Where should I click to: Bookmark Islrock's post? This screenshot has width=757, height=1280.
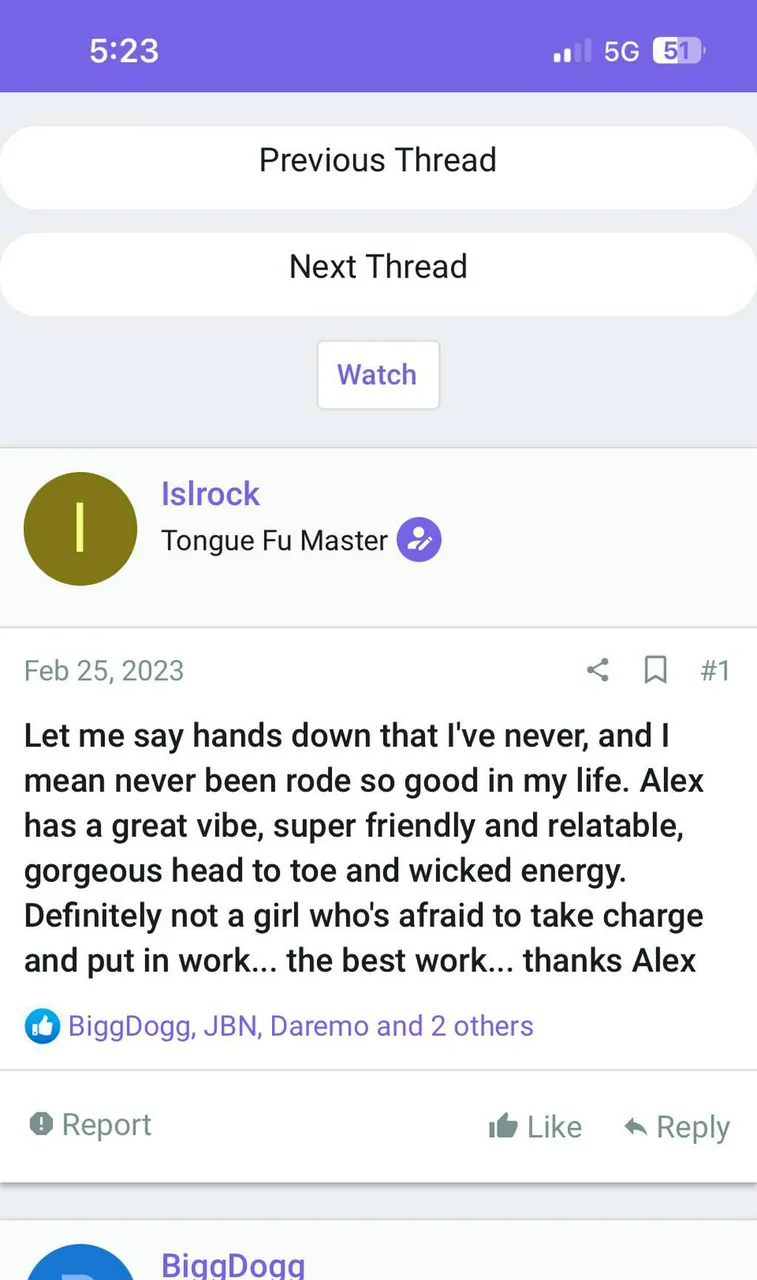pyautogui.click(x=655, y=670)
